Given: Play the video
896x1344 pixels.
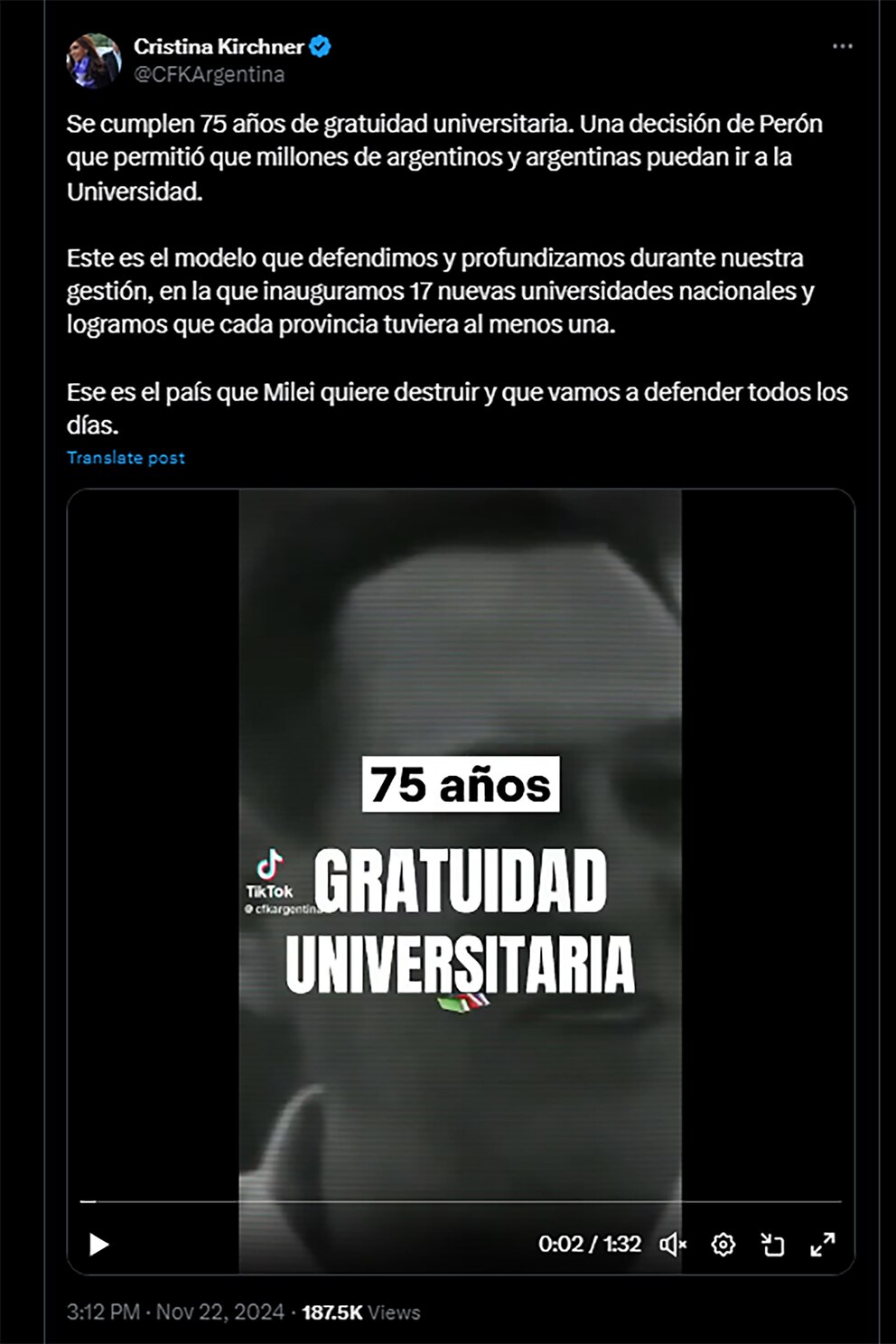Looking at the screenshot, I should pyautogui.click(x=98, y=1245).
